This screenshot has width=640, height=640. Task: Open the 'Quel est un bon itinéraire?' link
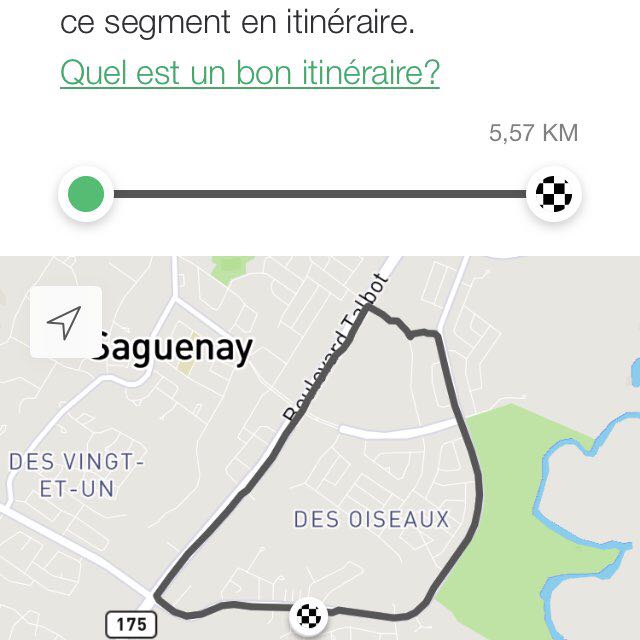coord(250,73)
